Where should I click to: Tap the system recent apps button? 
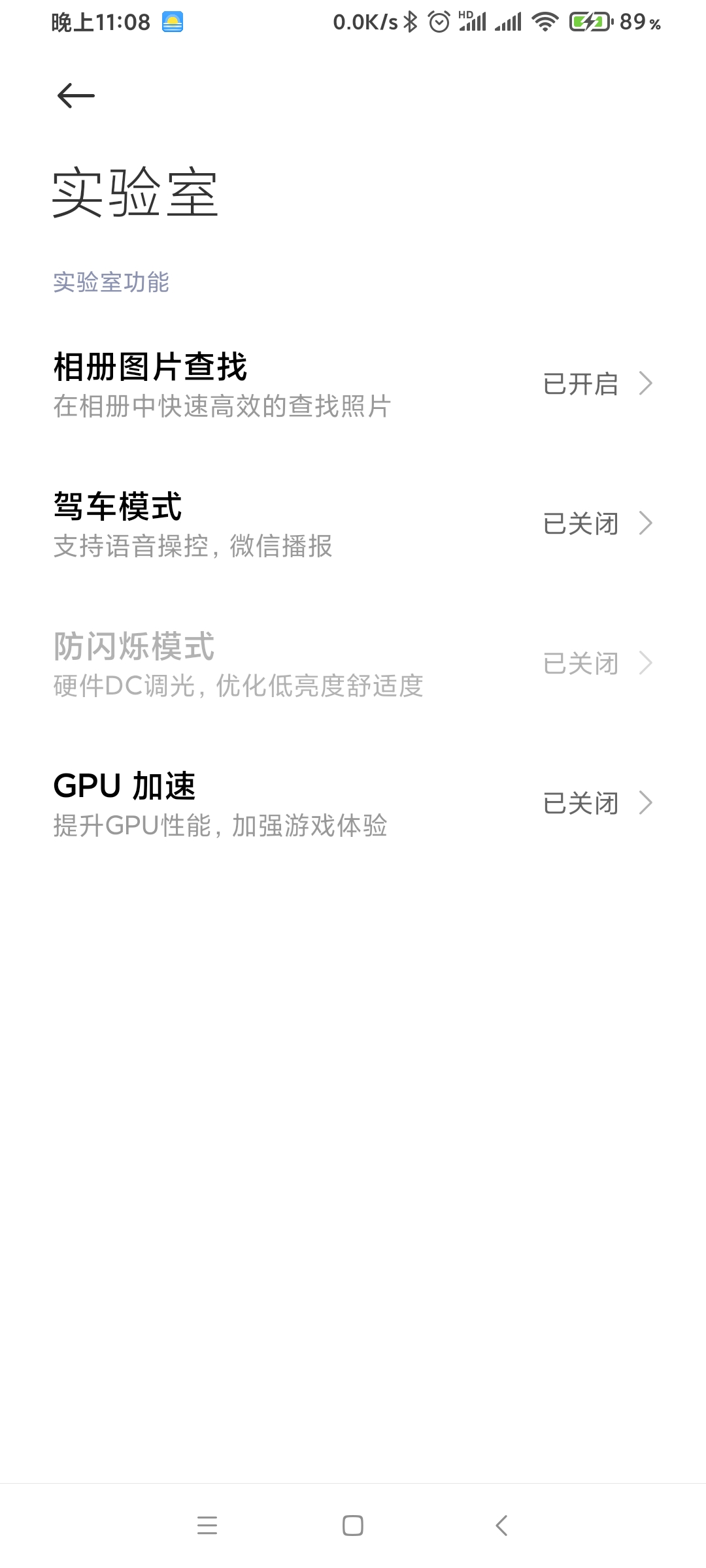coord(207,1526)
